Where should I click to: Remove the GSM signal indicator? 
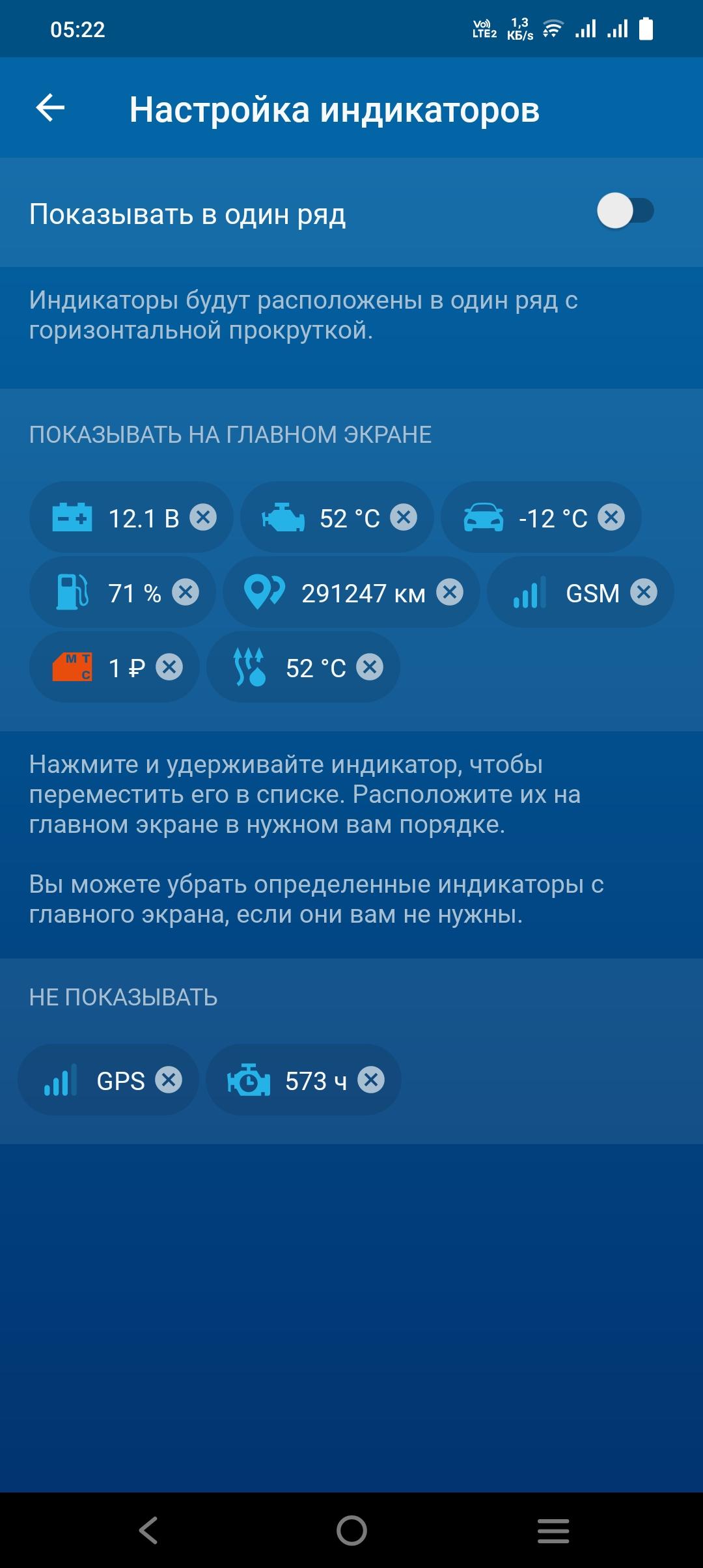[x=644, y=593]
